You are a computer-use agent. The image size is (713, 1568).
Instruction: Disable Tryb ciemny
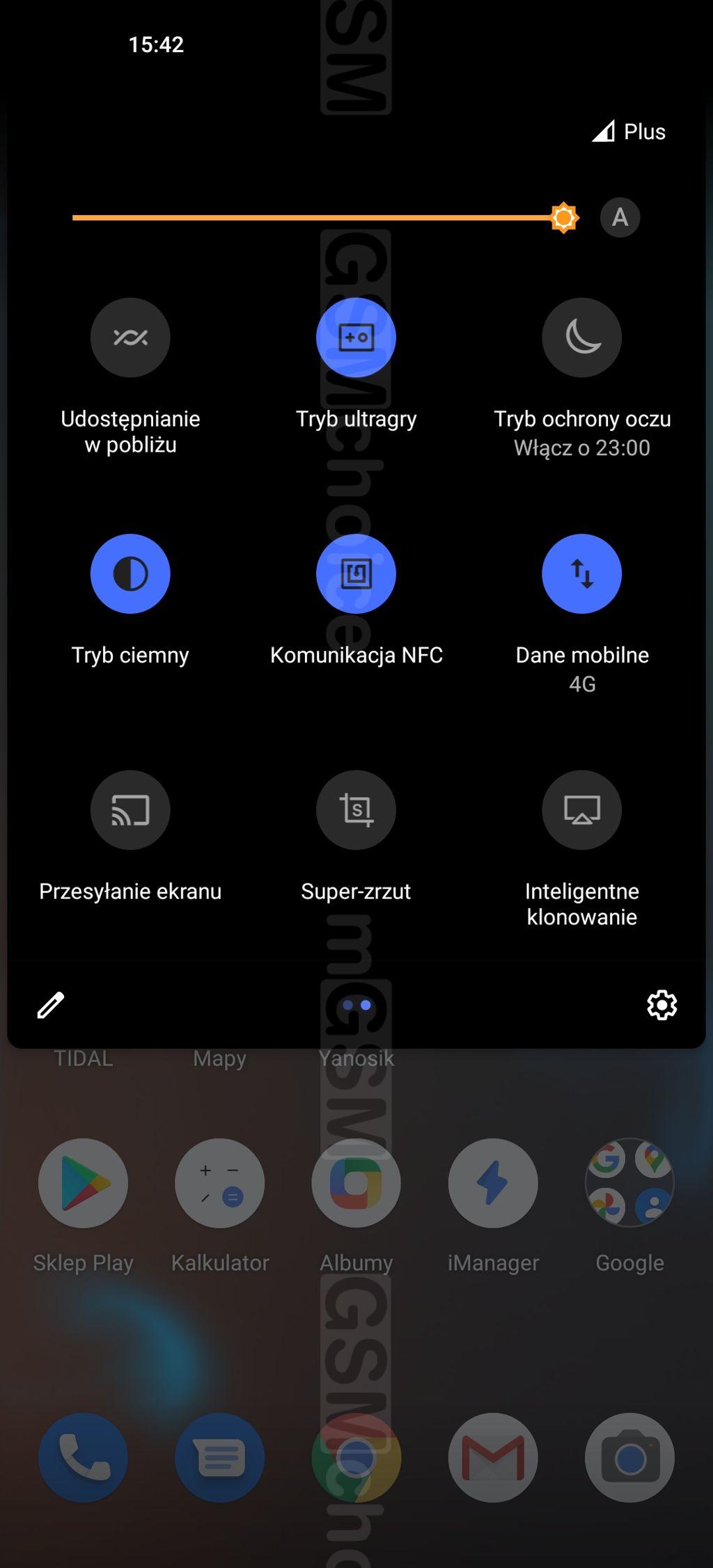(130, 573)
